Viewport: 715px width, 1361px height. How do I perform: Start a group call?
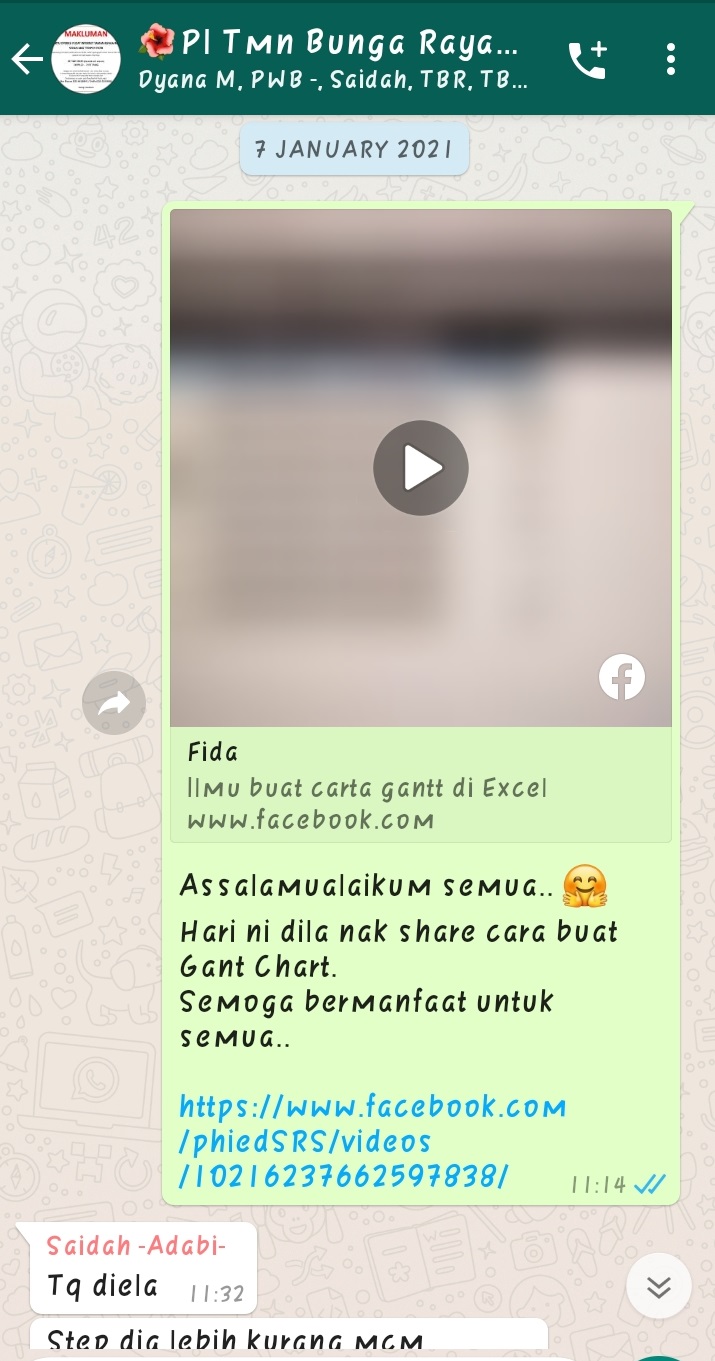tap(588, 60)
